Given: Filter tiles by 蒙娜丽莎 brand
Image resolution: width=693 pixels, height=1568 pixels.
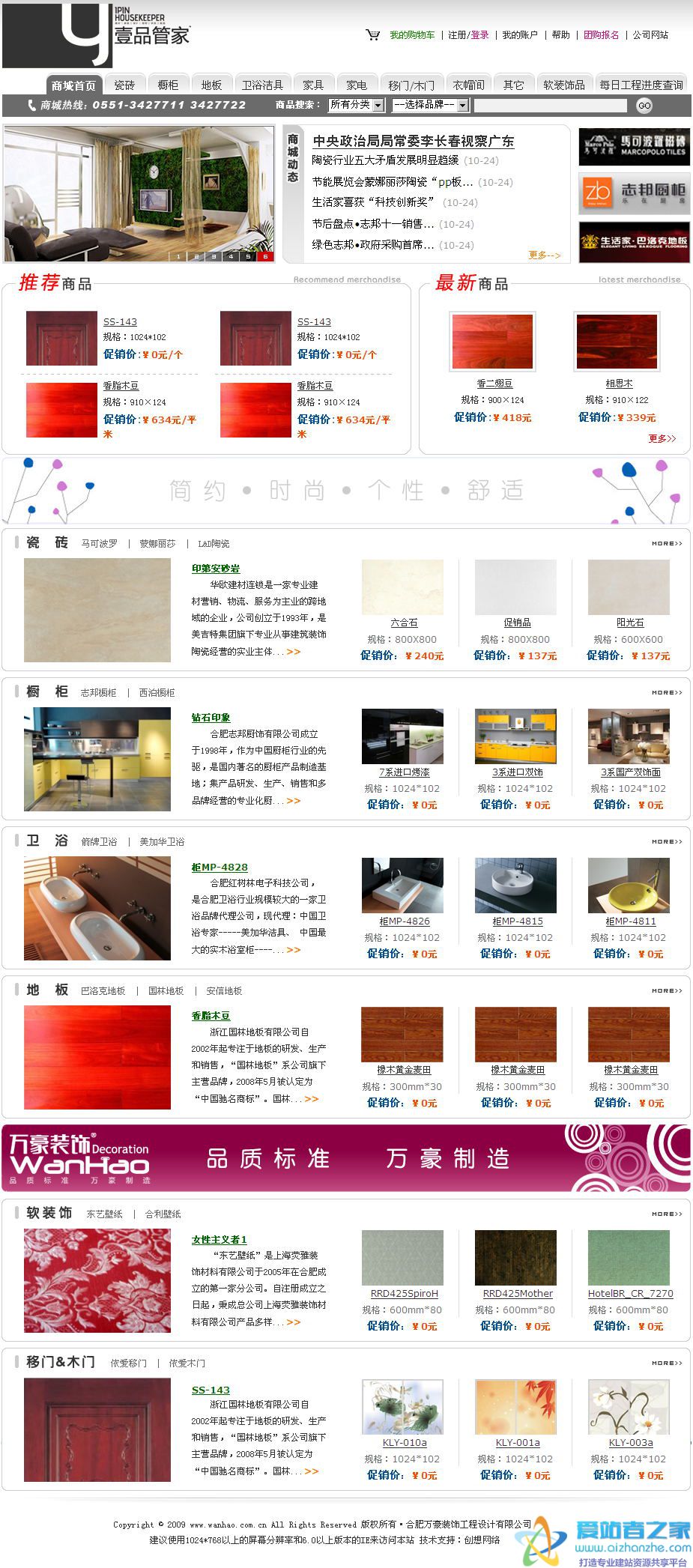Looking at the screenshot, I should coord(157,544).
